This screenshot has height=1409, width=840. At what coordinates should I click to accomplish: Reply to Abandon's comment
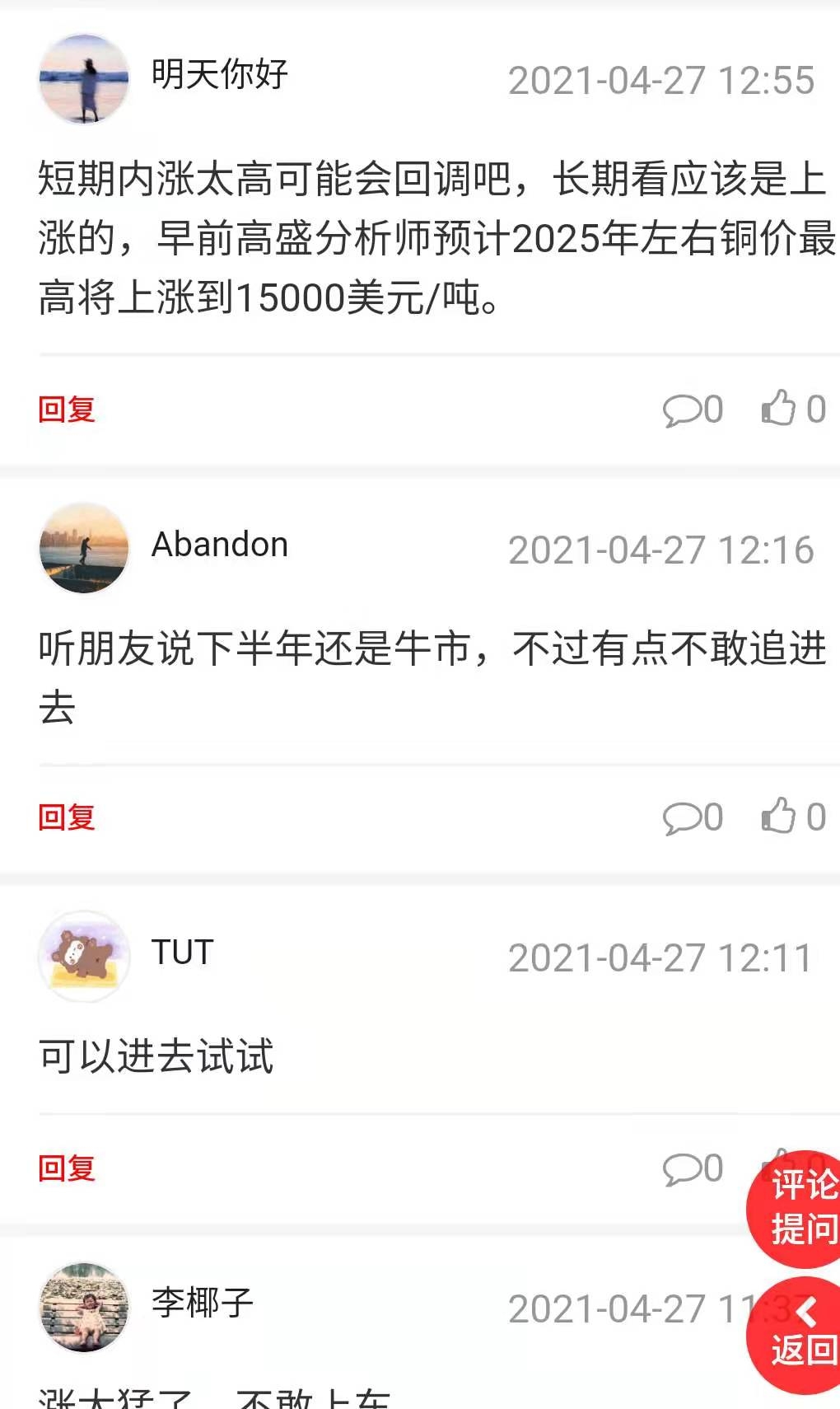point(67,817)
